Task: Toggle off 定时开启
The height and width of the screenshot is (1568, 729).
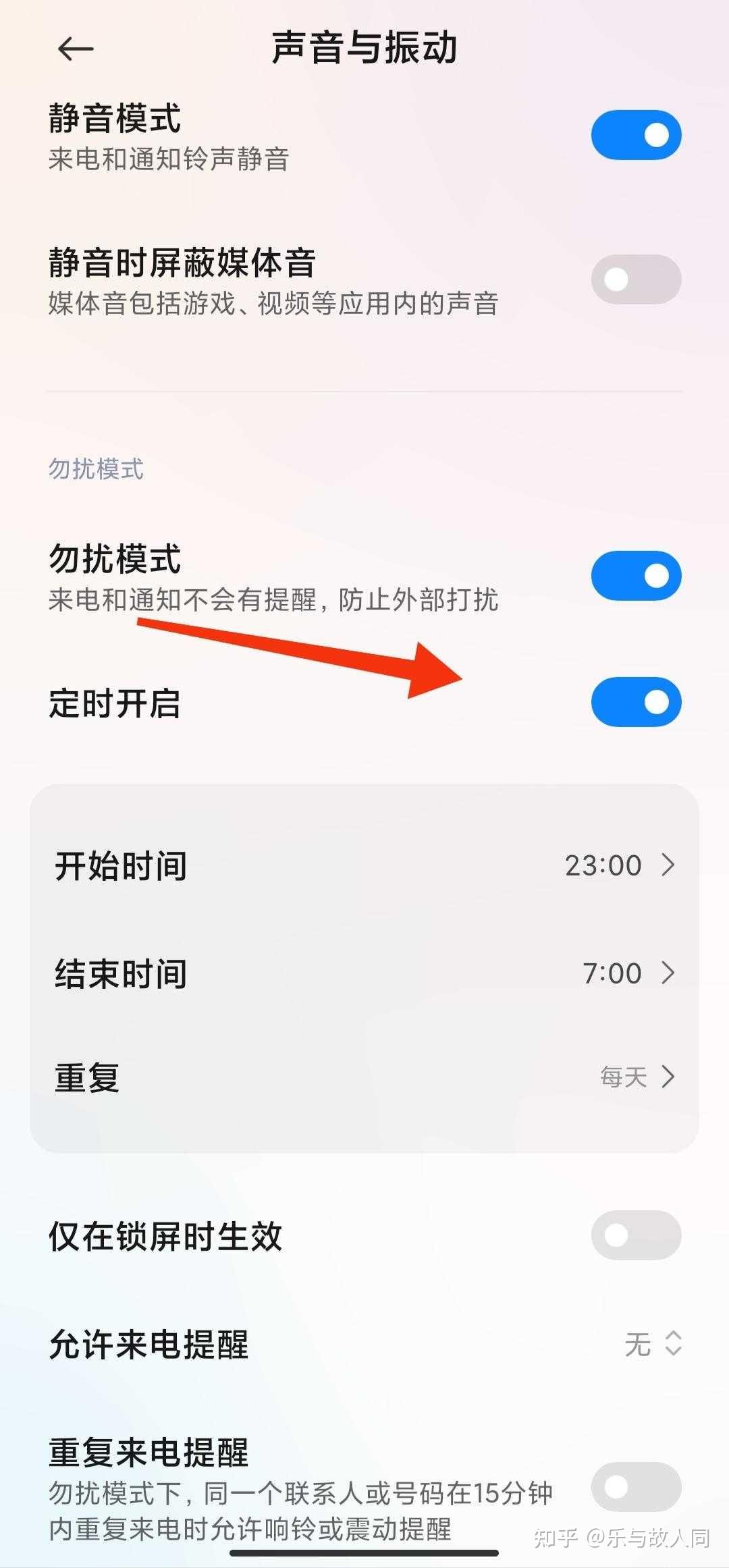Action: pos(636,702)
